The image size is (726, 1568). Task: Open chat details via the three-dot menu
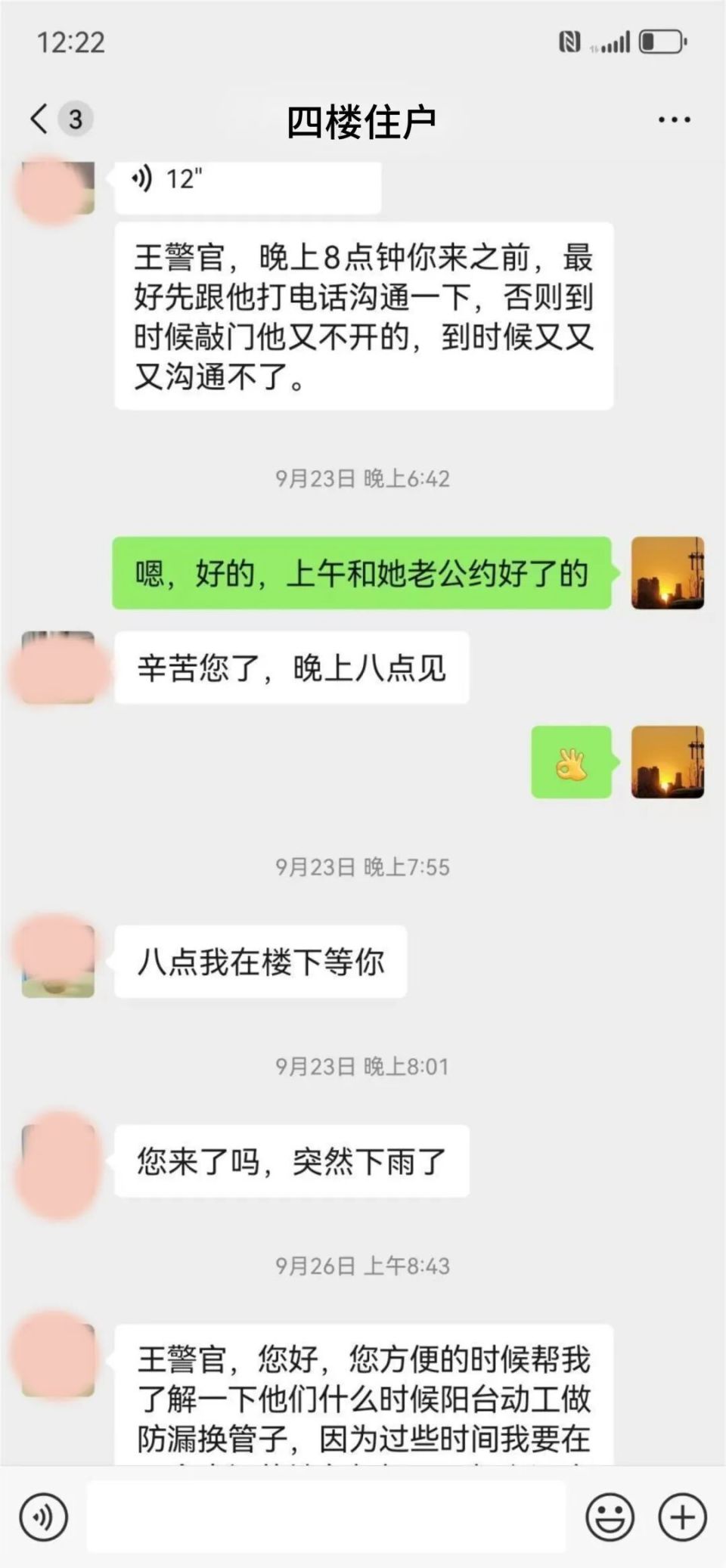pyautogui.click(x=675, y=119)
